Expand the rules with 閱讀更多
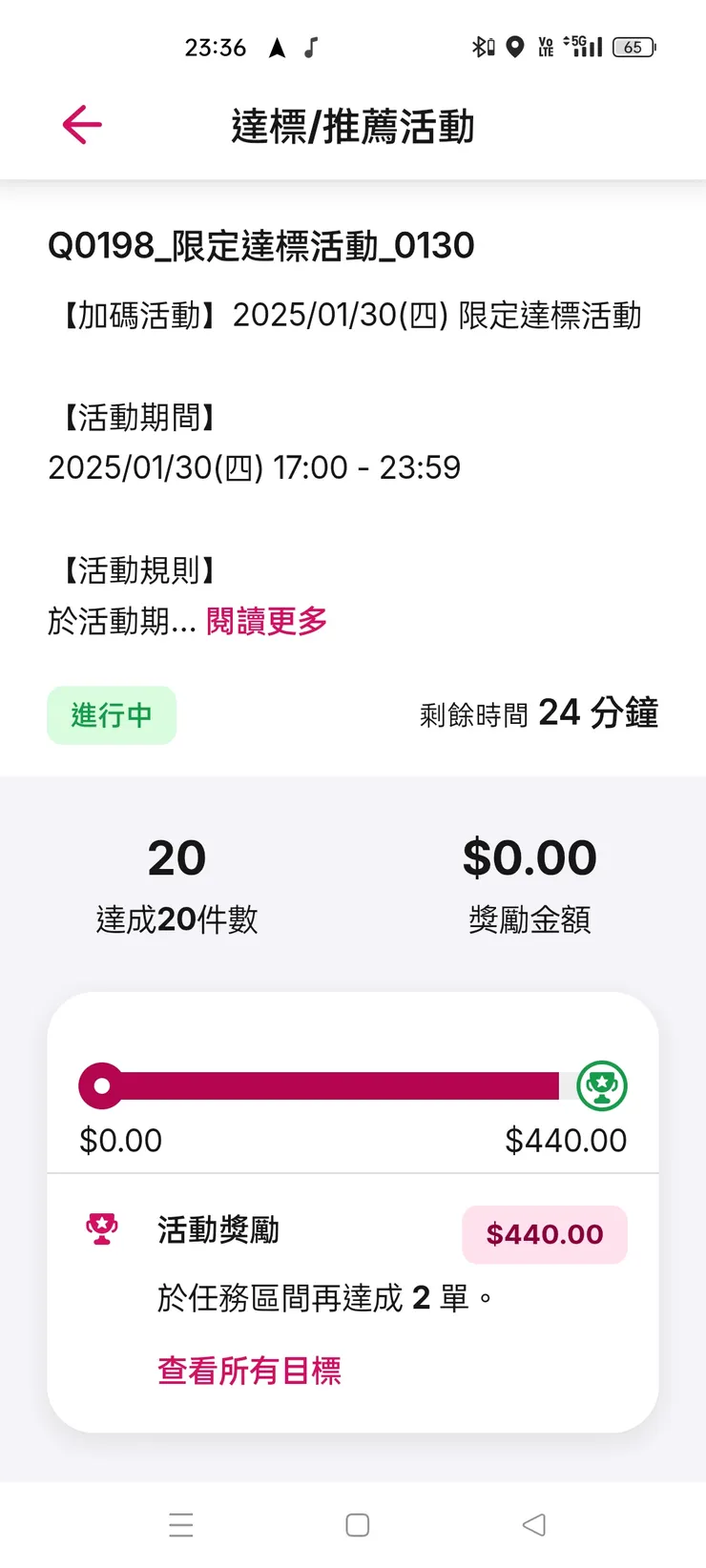The width and height of the screenshot is (706, 1568). (266, 622)
